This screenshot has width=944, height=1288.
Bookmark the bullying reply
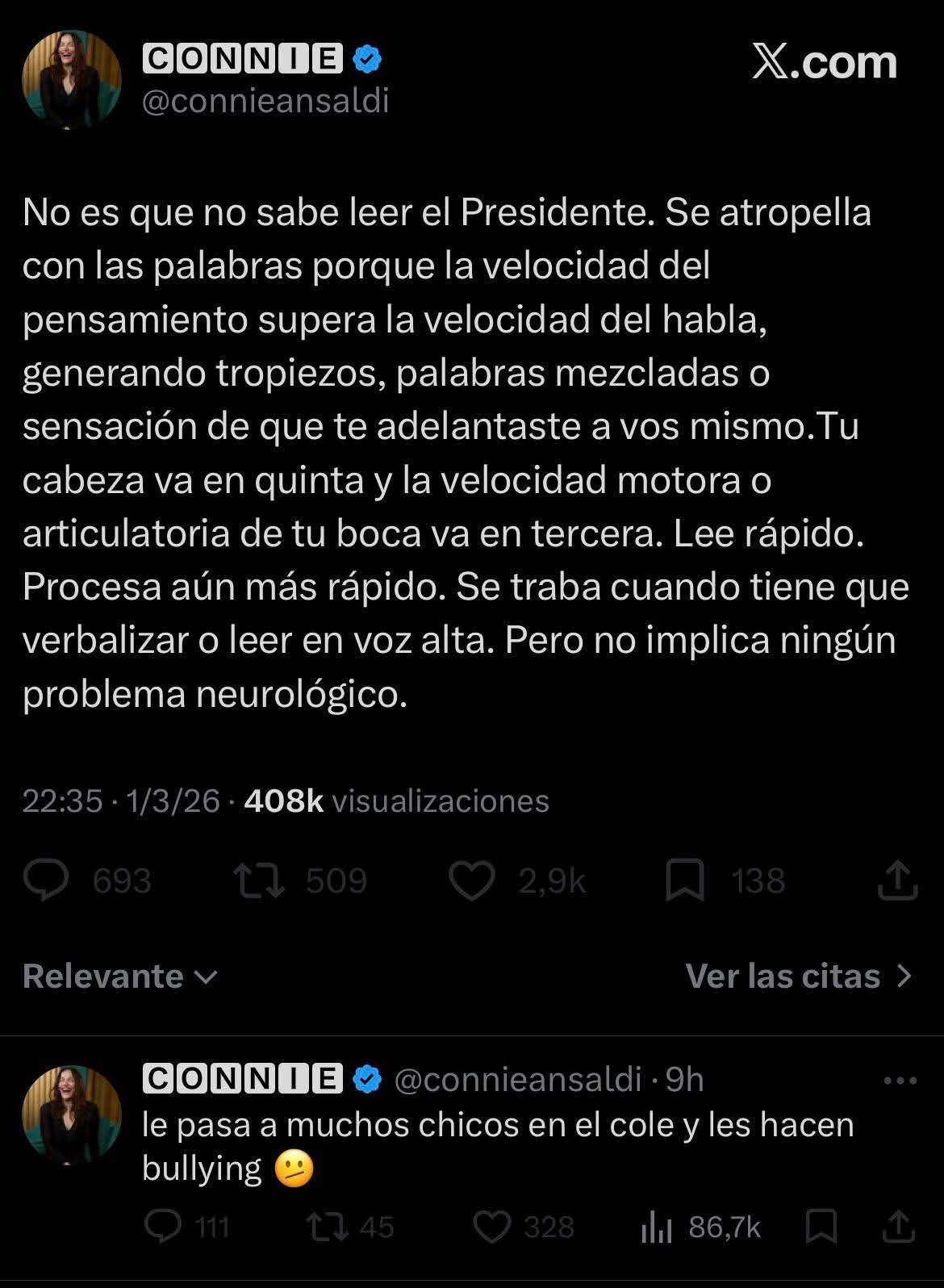pyautogui.click(x=821, y=1227)
